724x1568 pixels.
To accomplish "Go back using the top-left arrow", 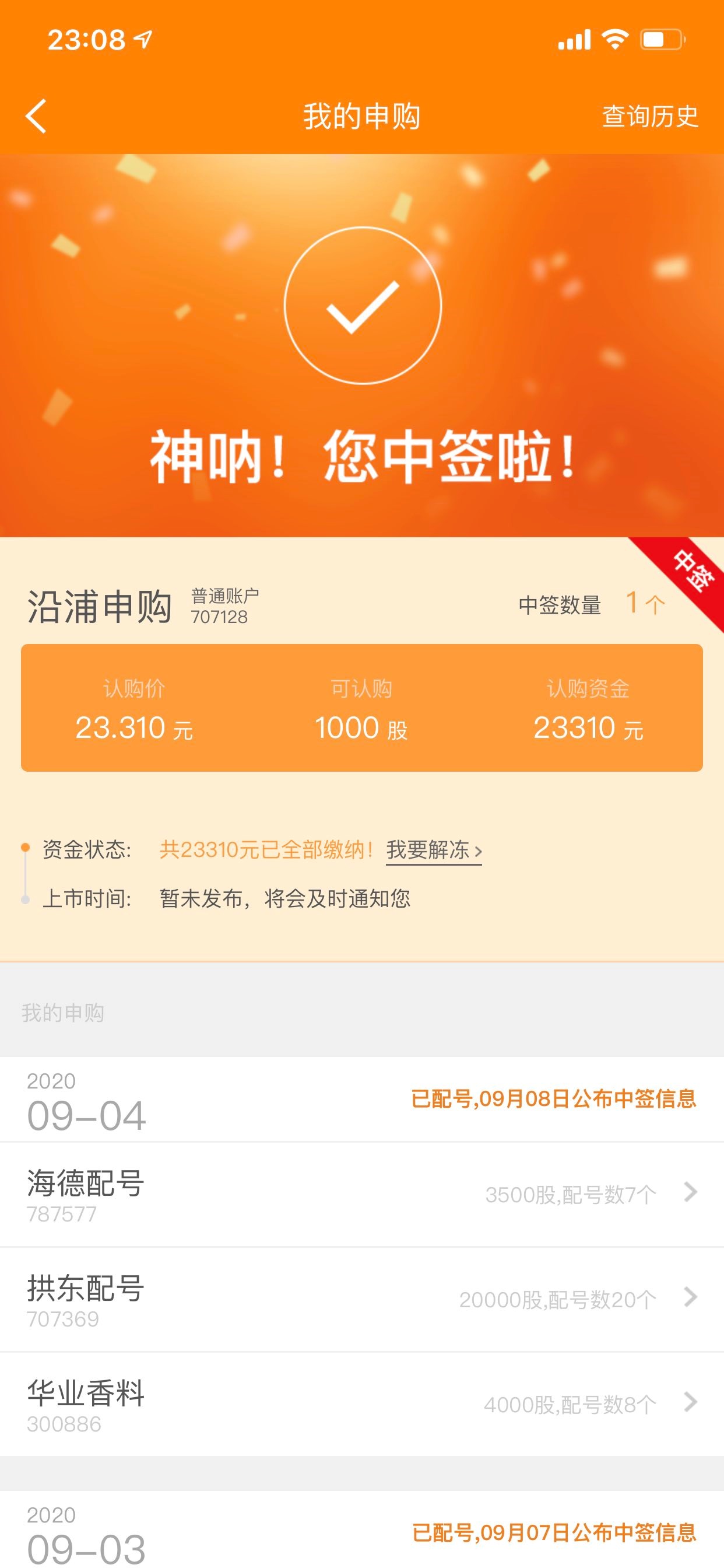I will (36, 116).
